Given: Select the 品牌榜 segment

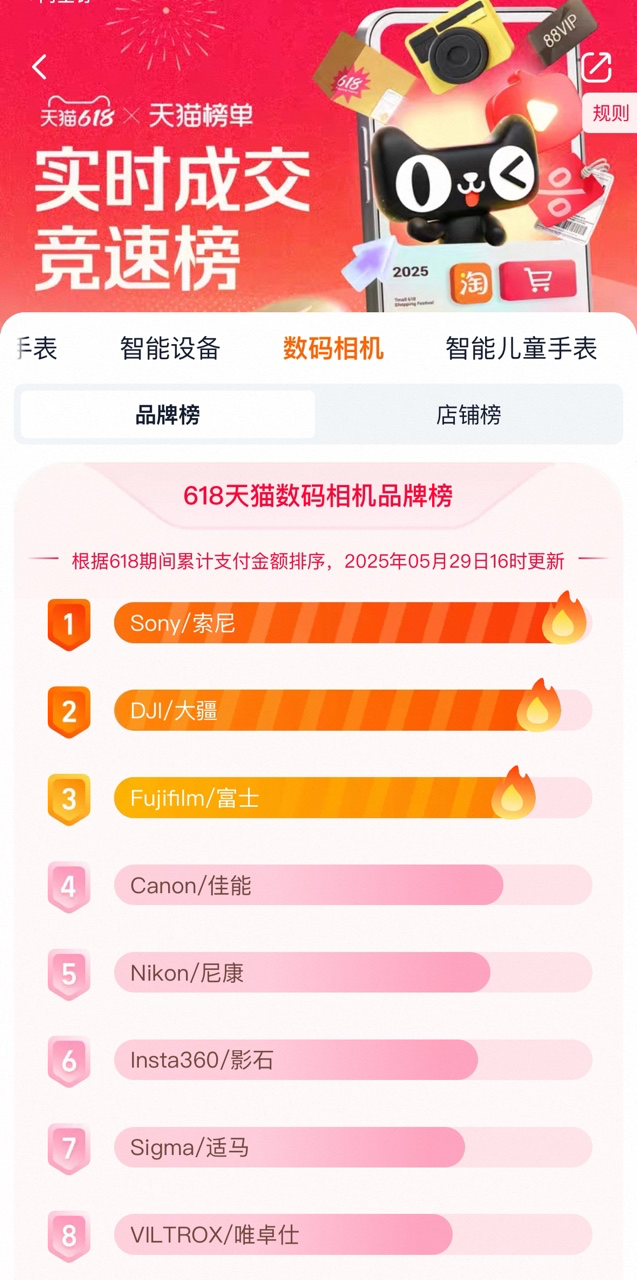Looking at the screenshot, I should coord(168,415).
